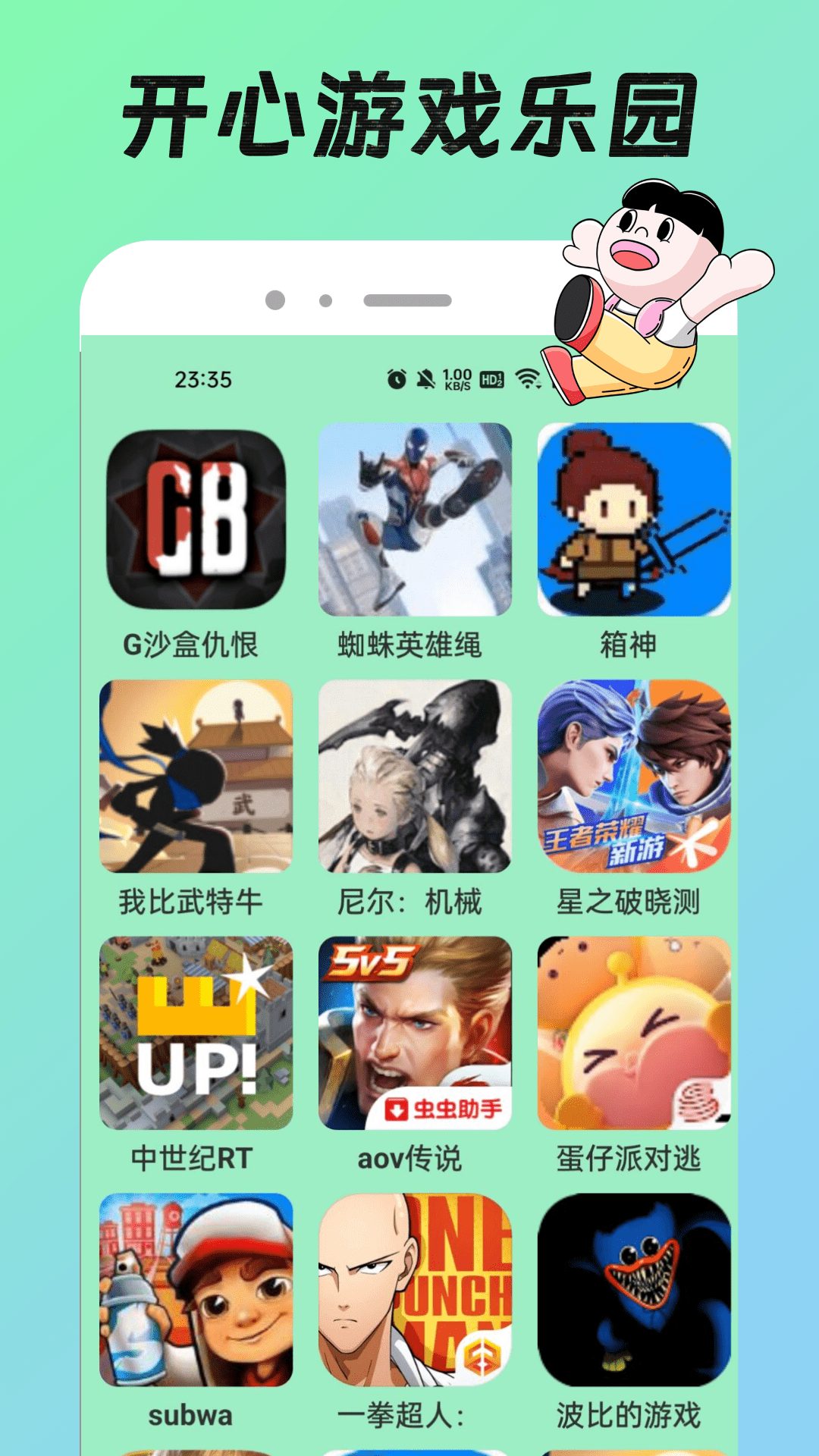Open the 中世纪RT strategy game
Image resolution: width=819 pixels, height=1456 pixels.
pyautogui.click(x=193, y=1035)
